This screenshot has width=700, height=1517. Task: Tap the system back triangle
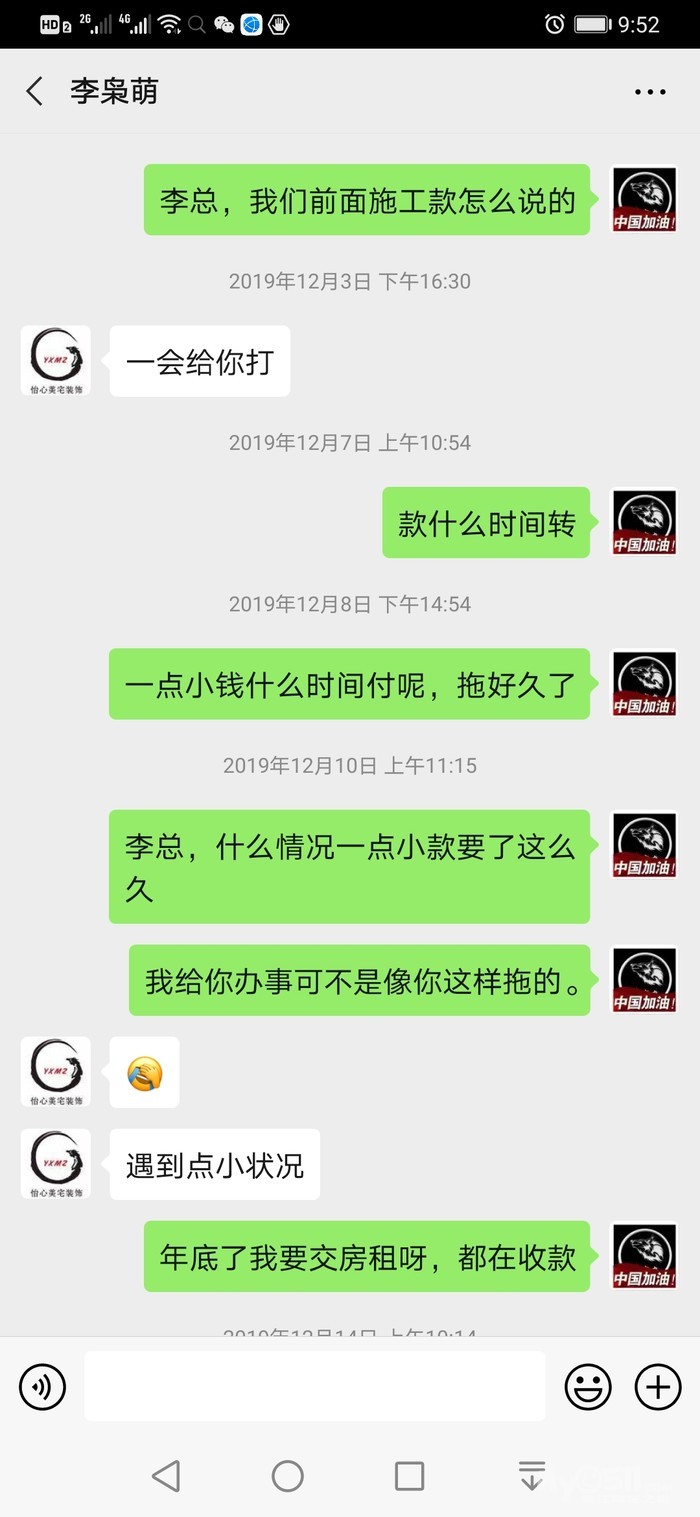pyautogui.click(x=166, y=1476)
